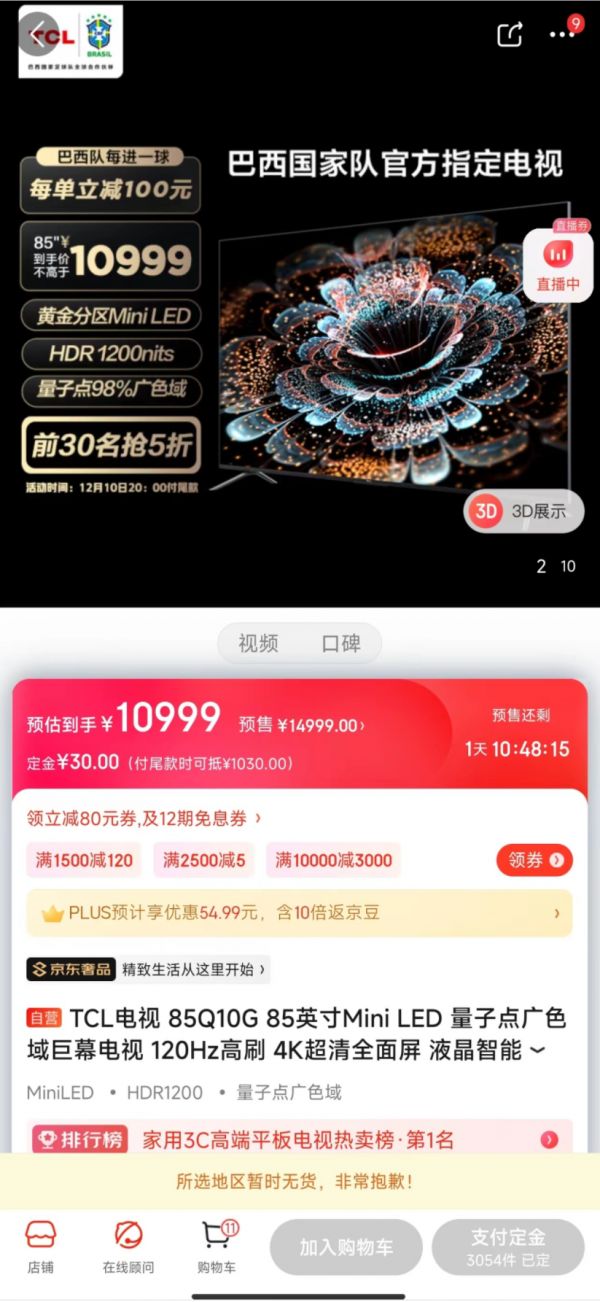Image resolution: width=600 pixels, height=1302 pixels.
Task: Open the 排行榜 ranking list
Action: click(x=300, y=1139)
